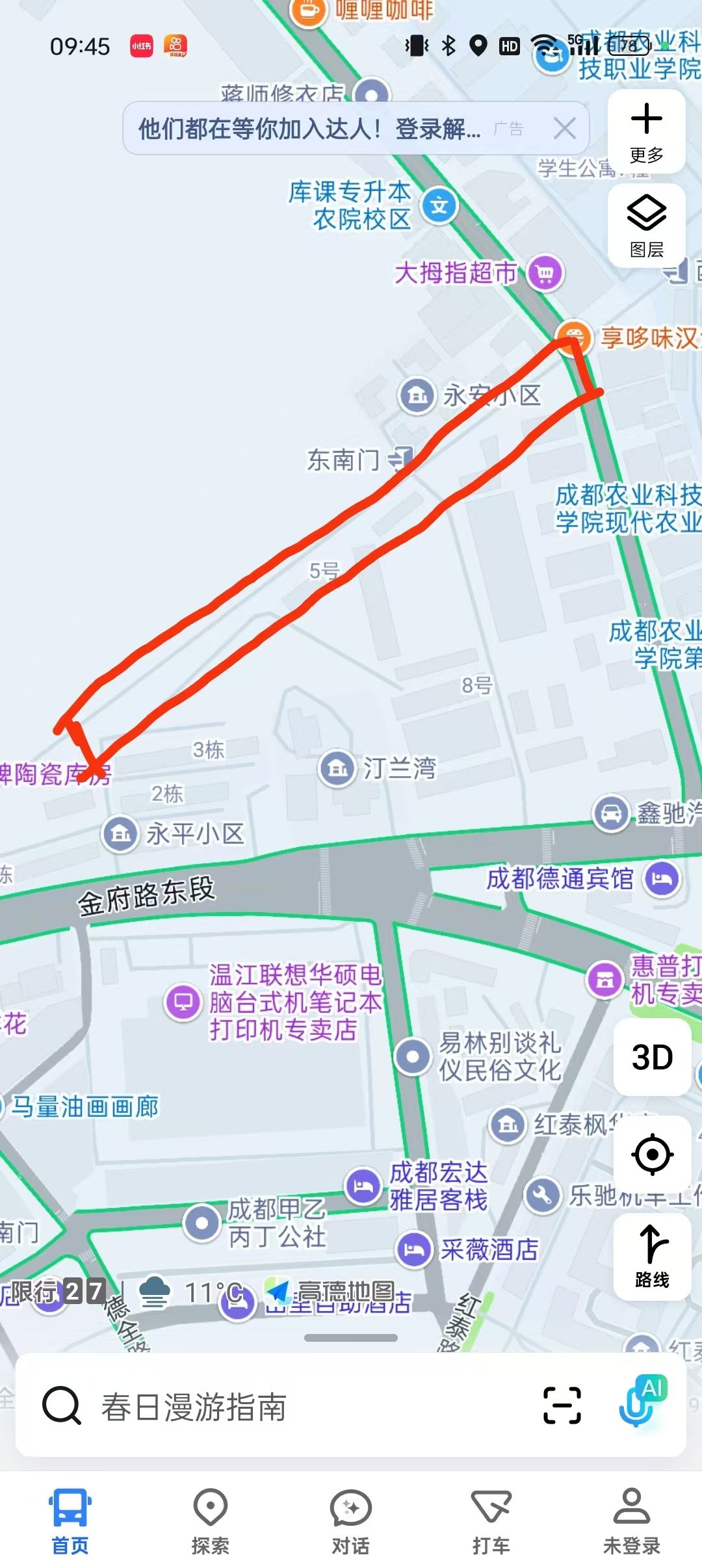Screen dimensions: 702x1568
Task: Start AI voice search microphone
Action: (x=640, y=1404)
